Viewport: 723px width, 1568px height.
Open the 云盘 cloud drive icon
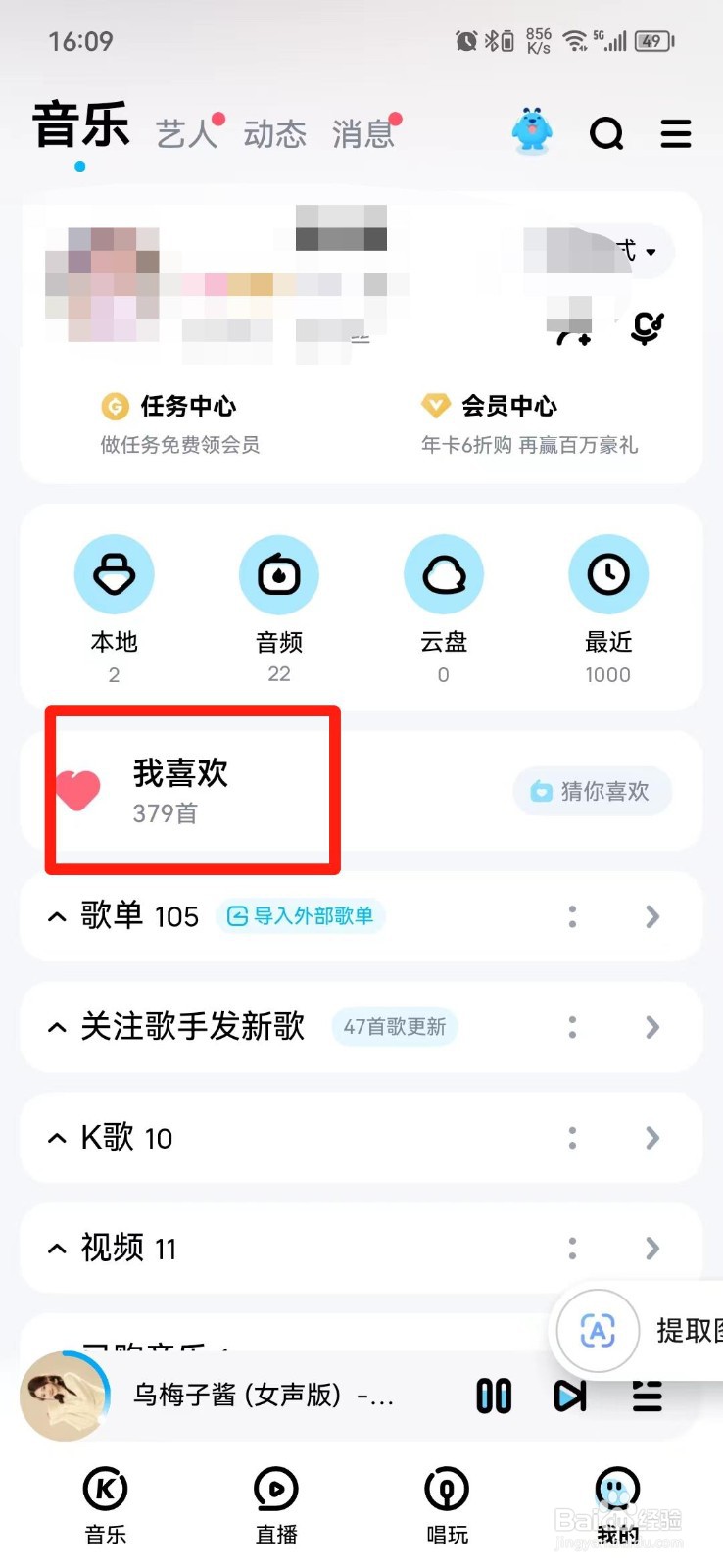click(444, 574)
